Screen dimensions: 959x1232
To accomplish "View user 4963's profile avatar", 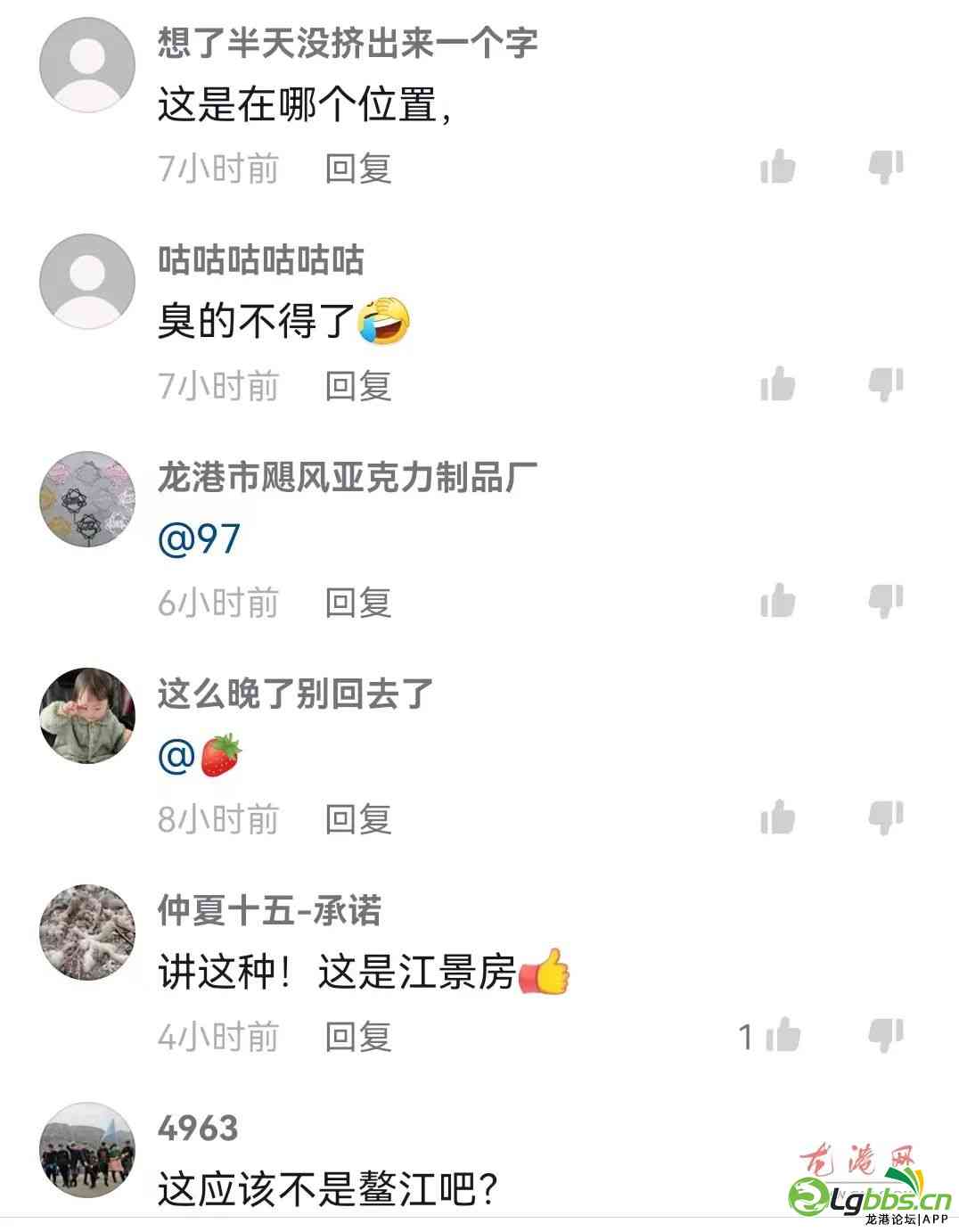I will pos(87,1150).
